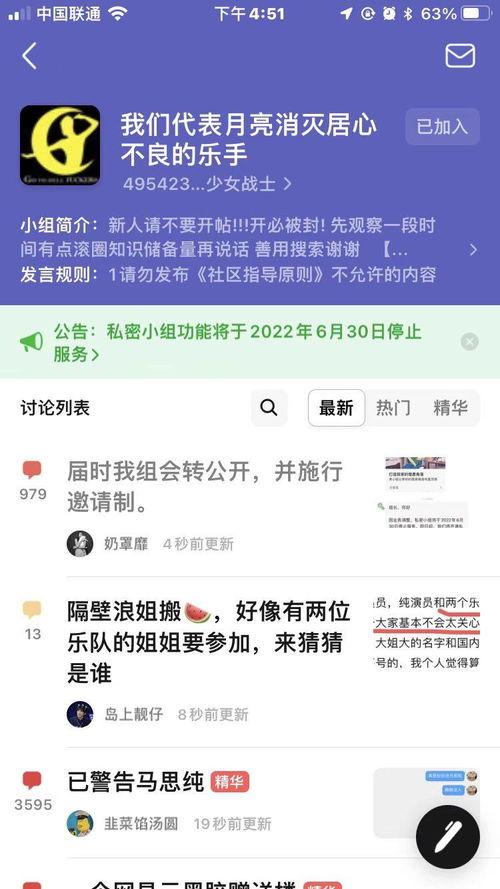Tap the 已加入 joined button
Image resolution: width=500 pixels, height=889 pixels.
(442, 126)
